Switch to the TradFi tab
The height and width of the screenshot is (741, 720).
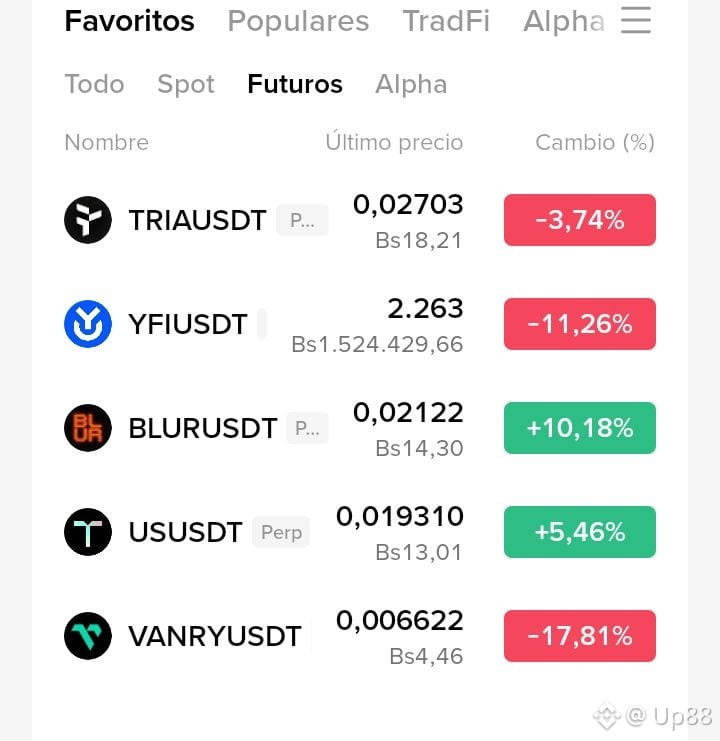tap(446, 21)
